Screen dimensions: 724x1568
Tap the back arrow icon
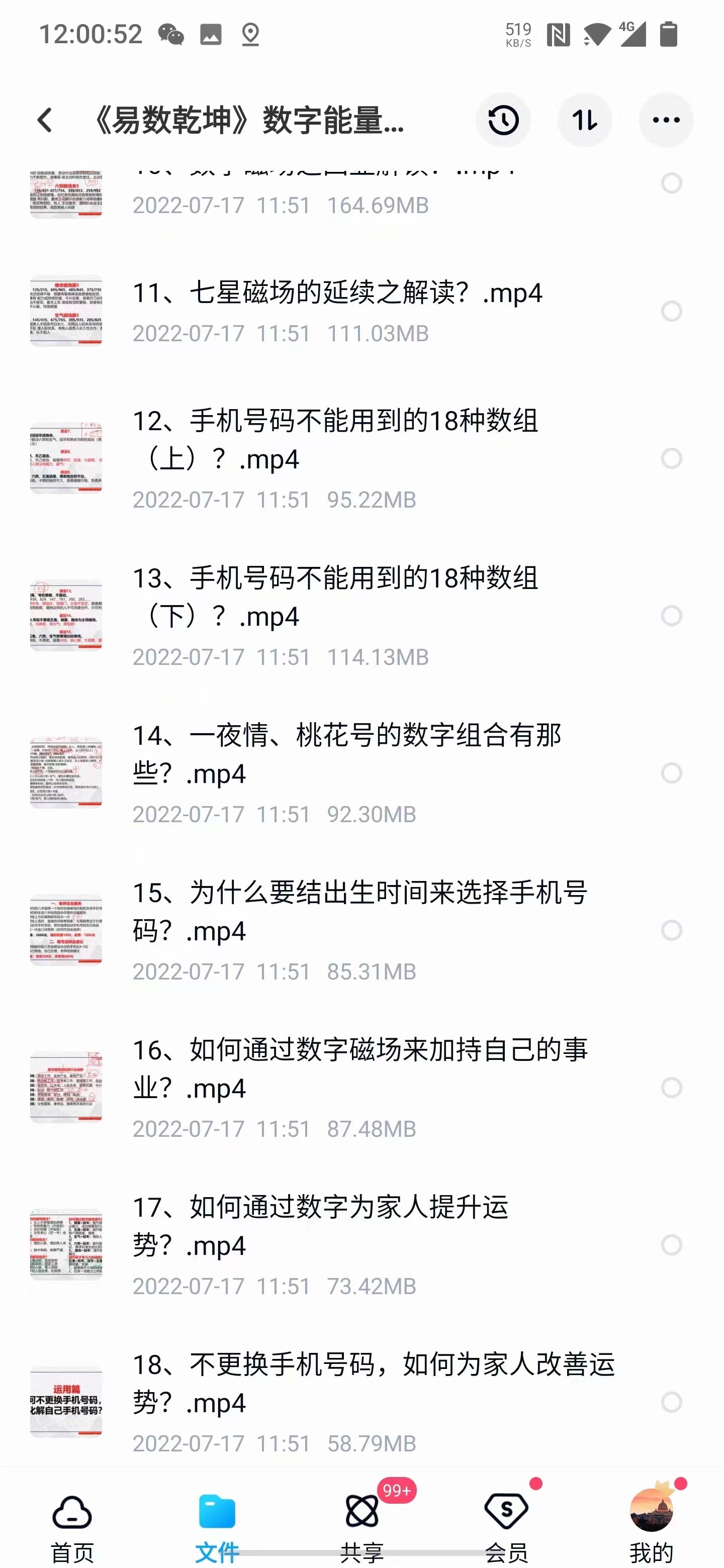pos(44,119)
